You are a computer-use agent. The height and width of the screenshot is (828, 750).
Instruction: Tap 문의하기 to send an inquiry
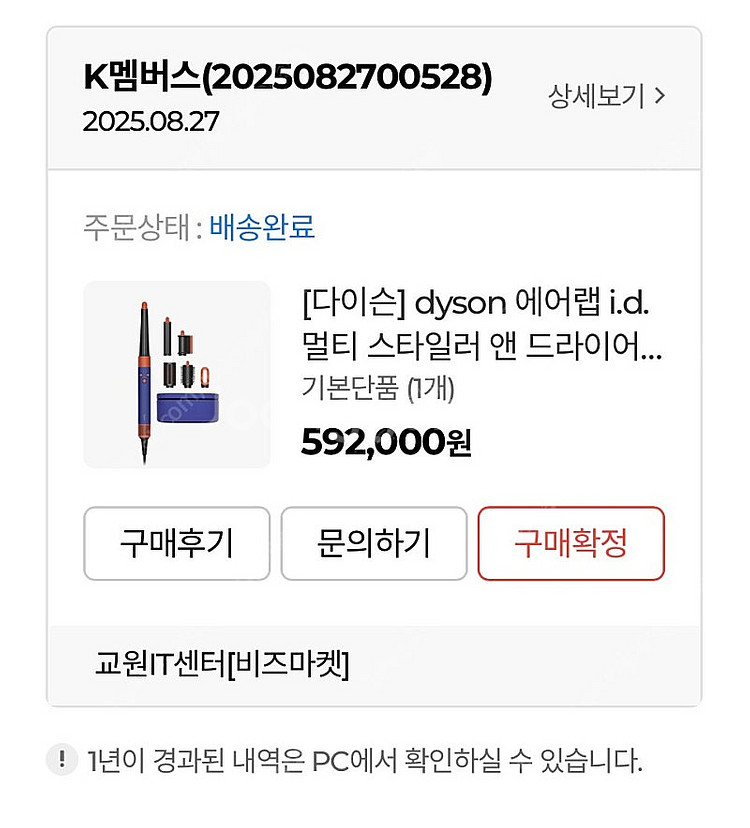pos(374,543)
